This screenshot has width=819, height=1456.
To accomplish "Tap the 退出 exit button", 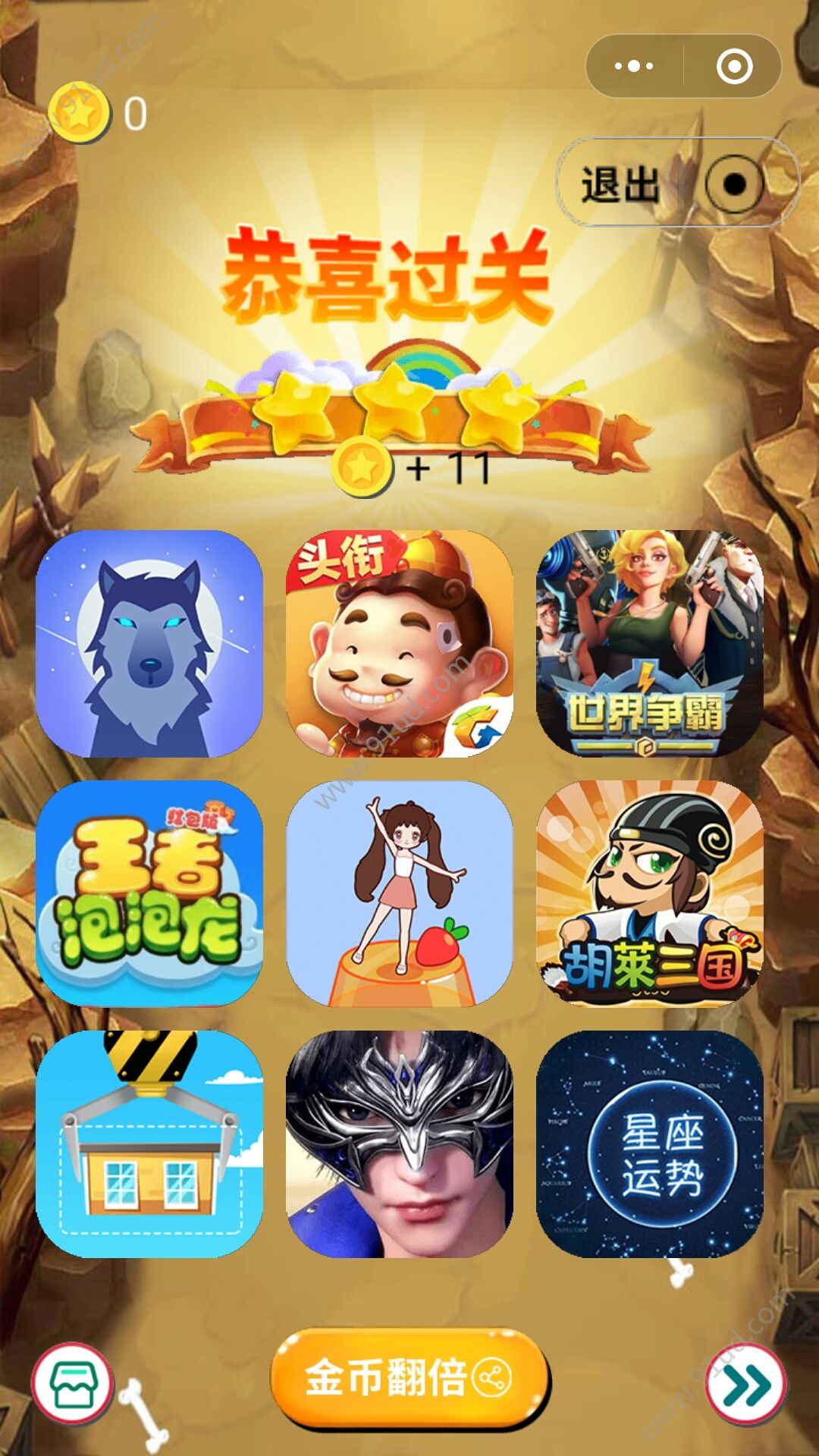I will coord(622,184).
